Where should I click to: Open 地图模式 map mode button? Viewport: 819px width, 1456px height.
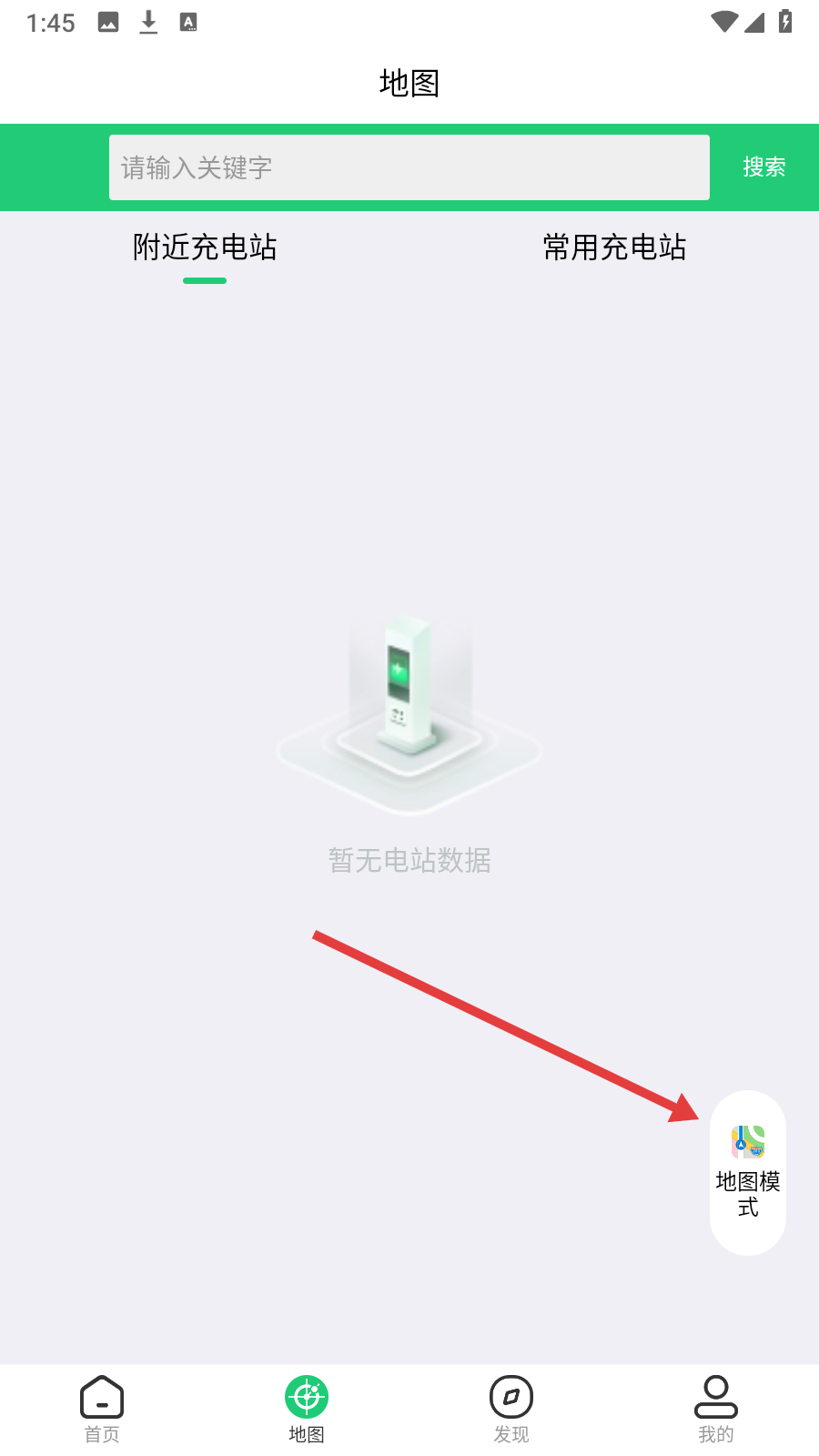click(x=748, y=1173)
